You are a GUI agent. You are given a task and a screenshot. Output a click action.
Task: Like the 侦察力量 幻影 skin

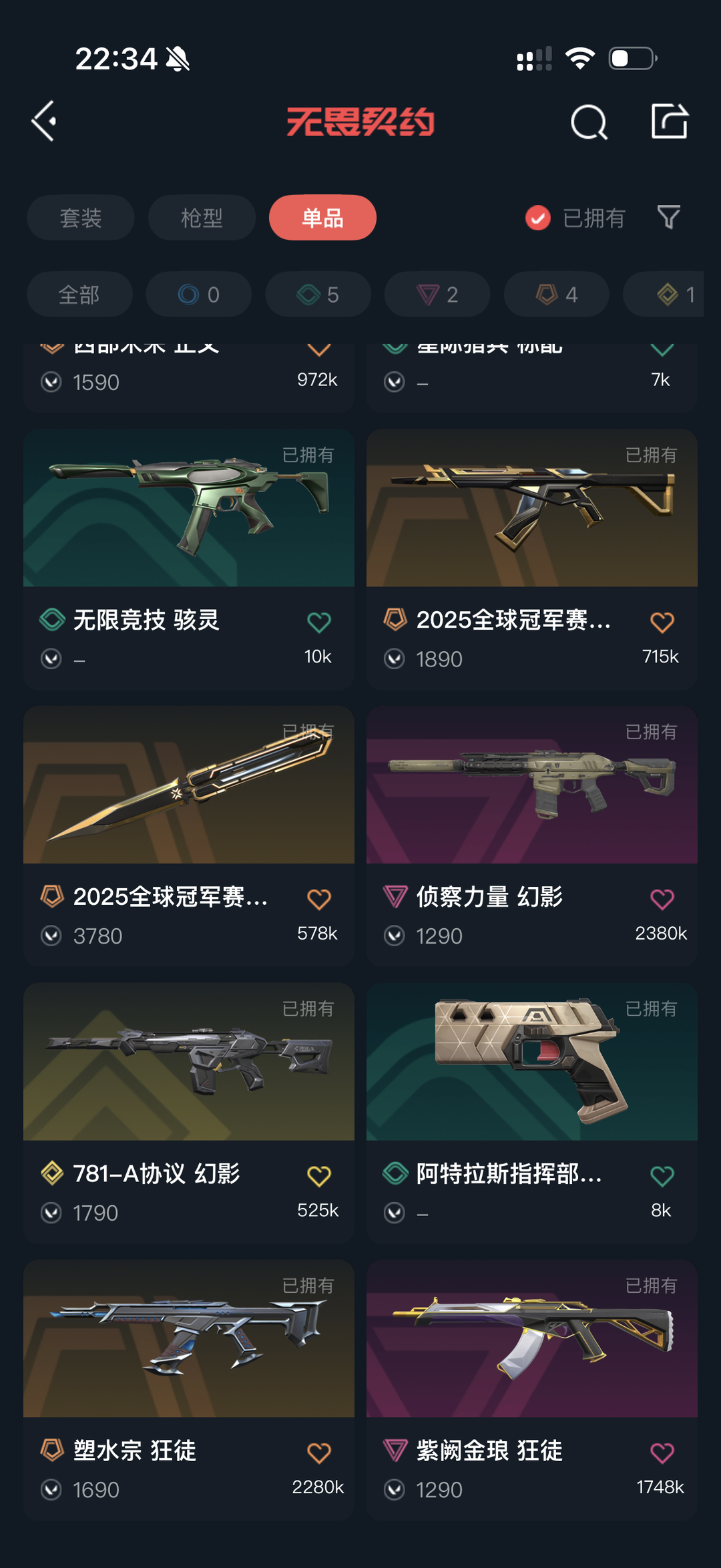(x=662, y=899)
